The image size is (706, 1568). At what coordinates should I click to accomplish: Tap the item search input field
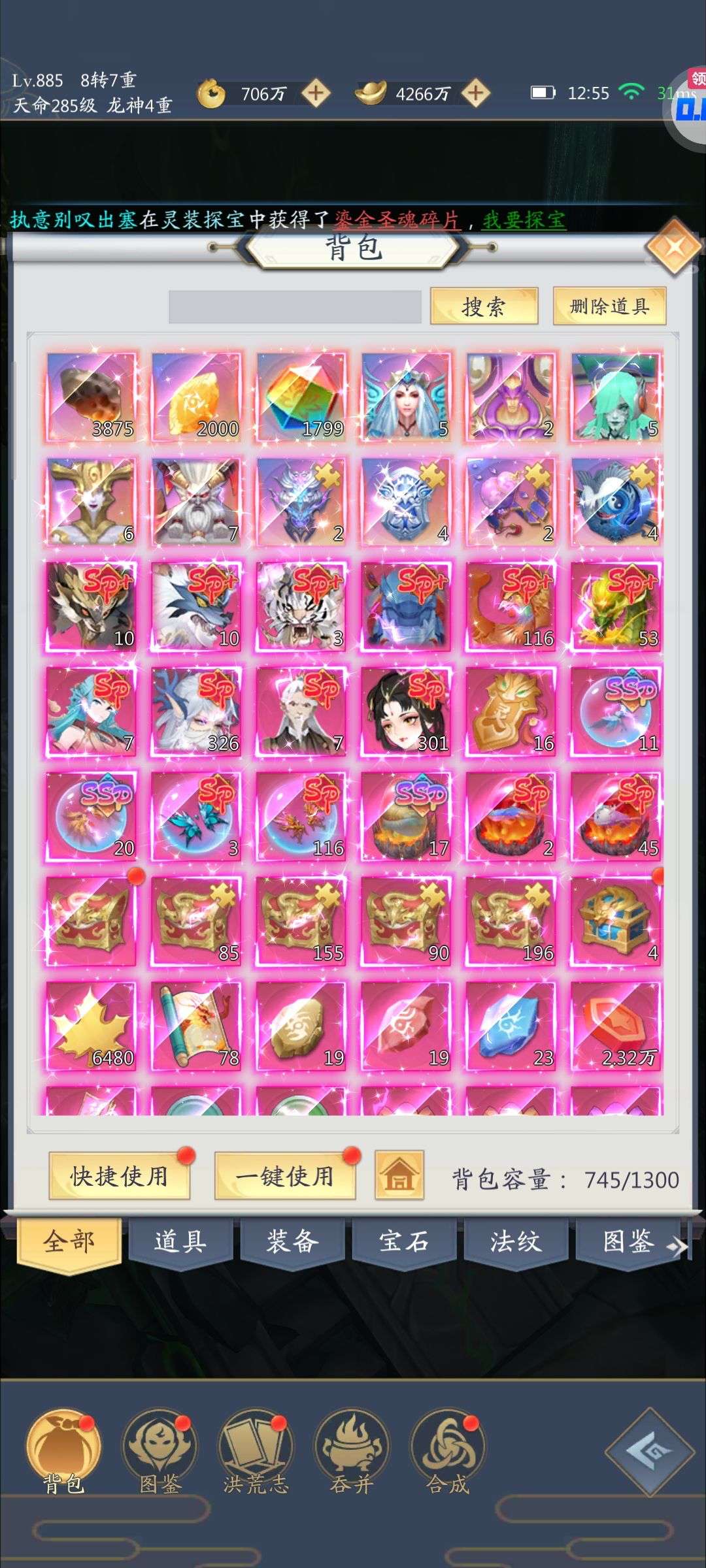pos(294,306)
